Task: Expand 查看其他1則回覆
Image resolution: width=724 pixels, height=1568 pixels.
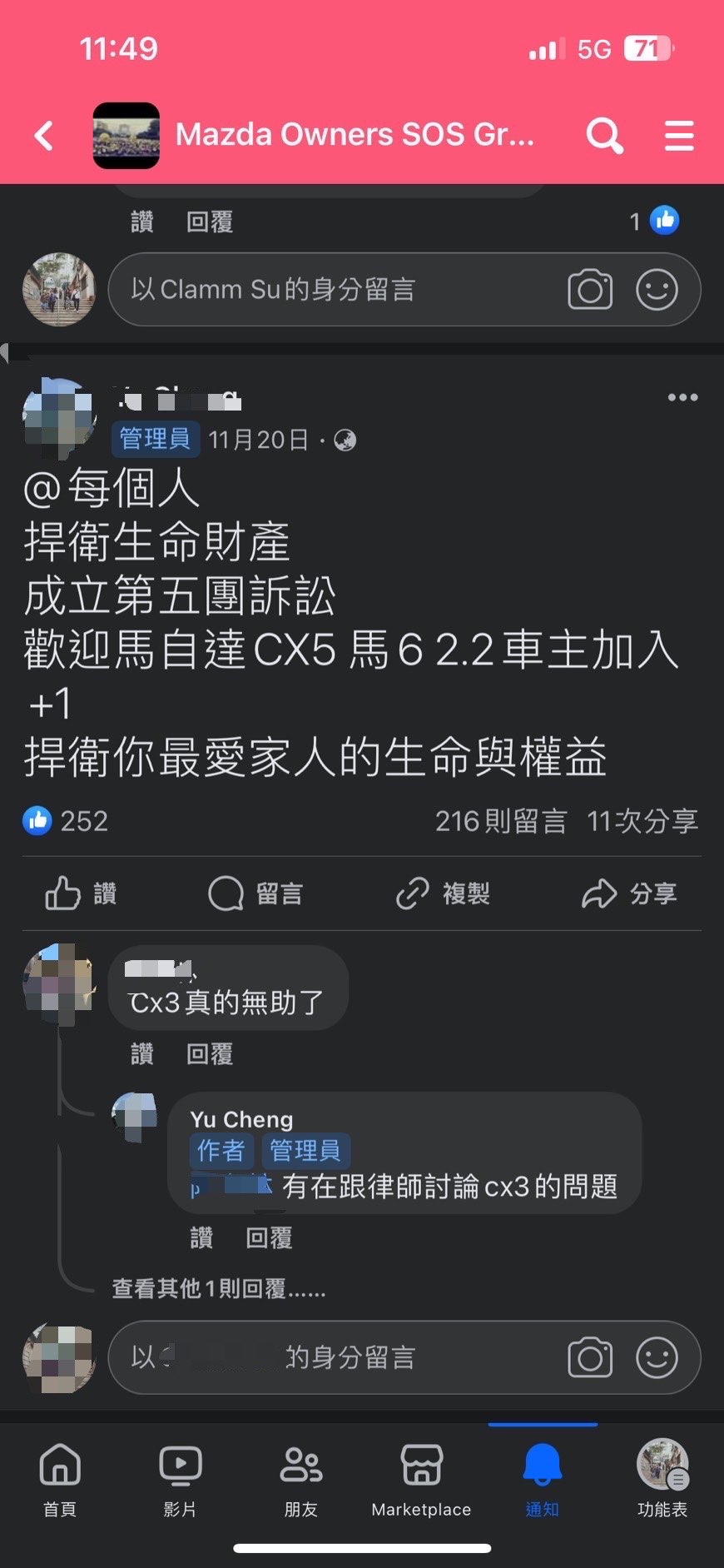Action: tap(219, 1289)
